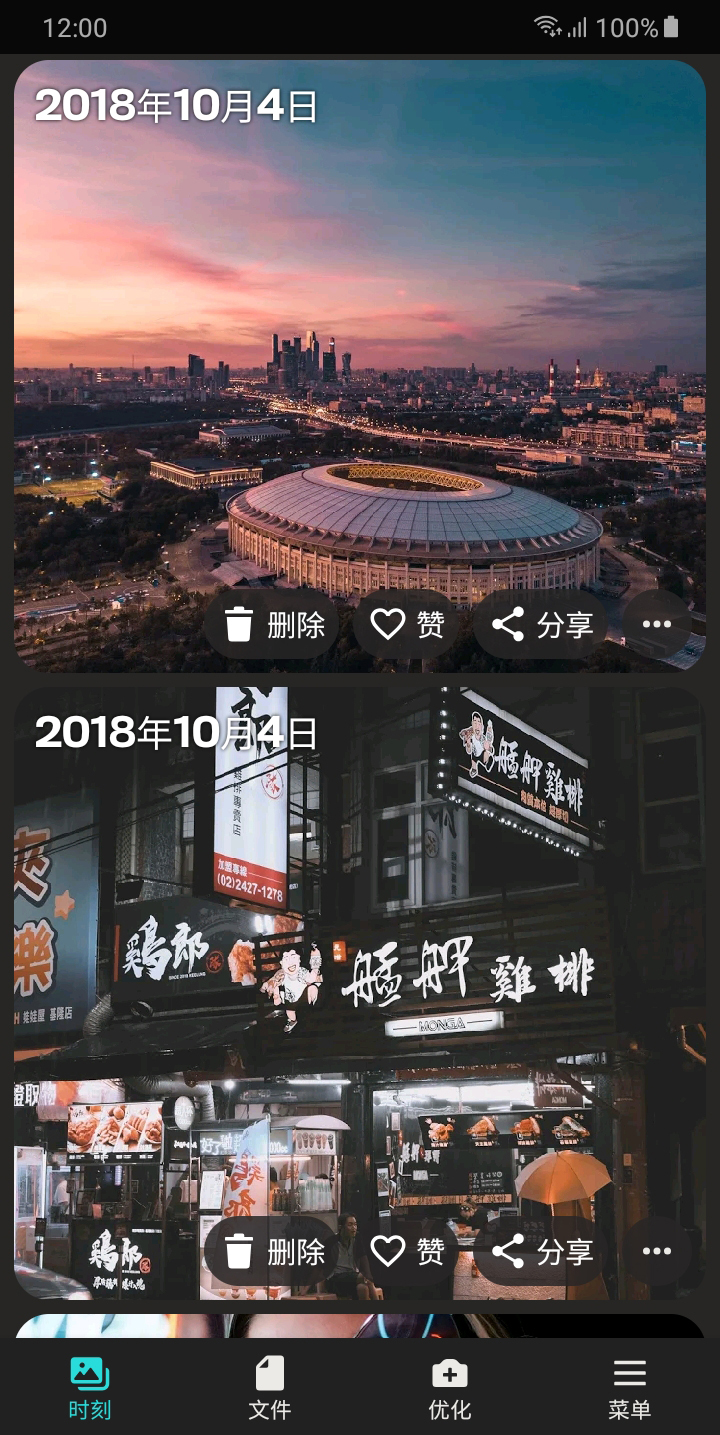Switch to the 文件 tab
This screenshot has height=1435, width=720.
click(270, 1388)
